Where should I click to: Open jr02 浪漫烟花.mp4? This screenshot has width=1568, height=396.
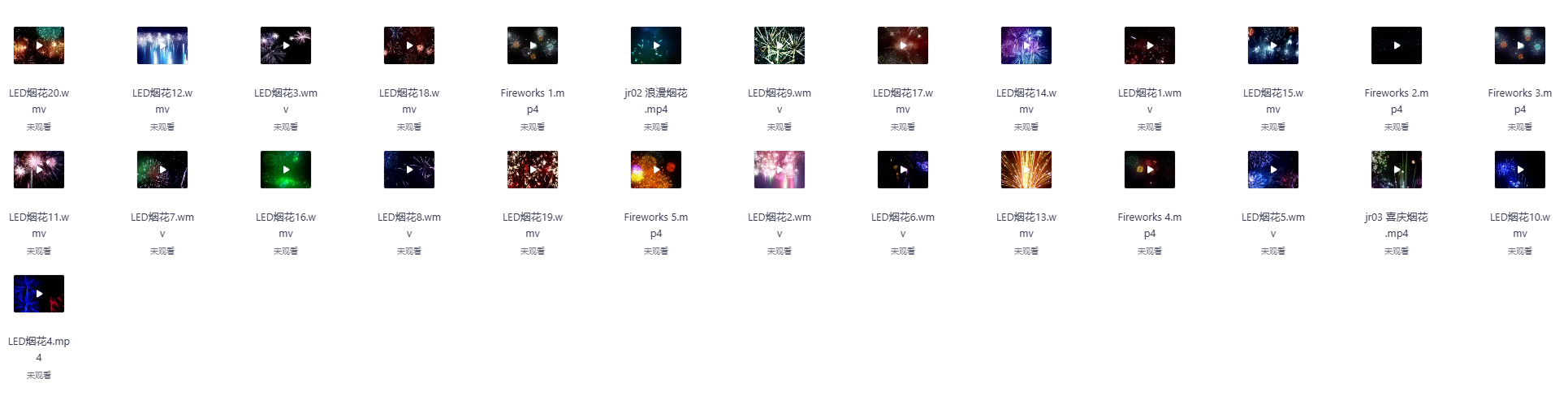click(x=656, y=45)
